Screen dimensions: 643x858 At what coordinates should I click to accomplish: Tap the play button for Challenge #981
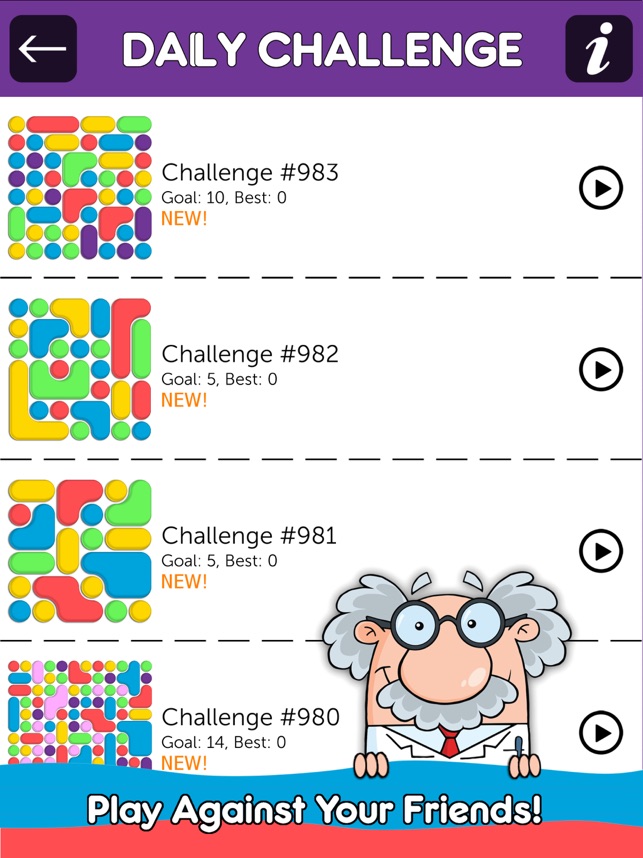pos(601,551)
